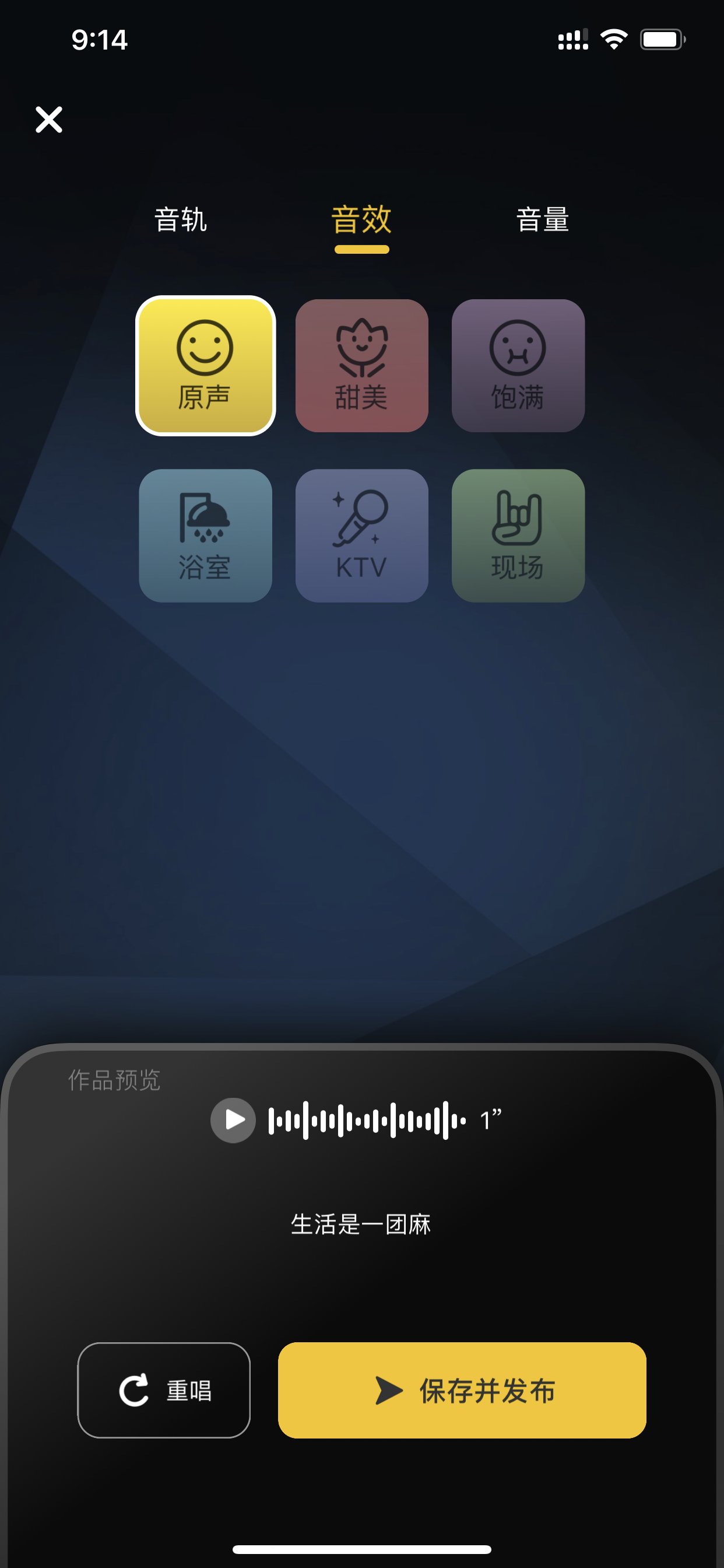724x1568 pixels.
Task: Apply the 甜美 sound effect
Action: coord(362,366)
